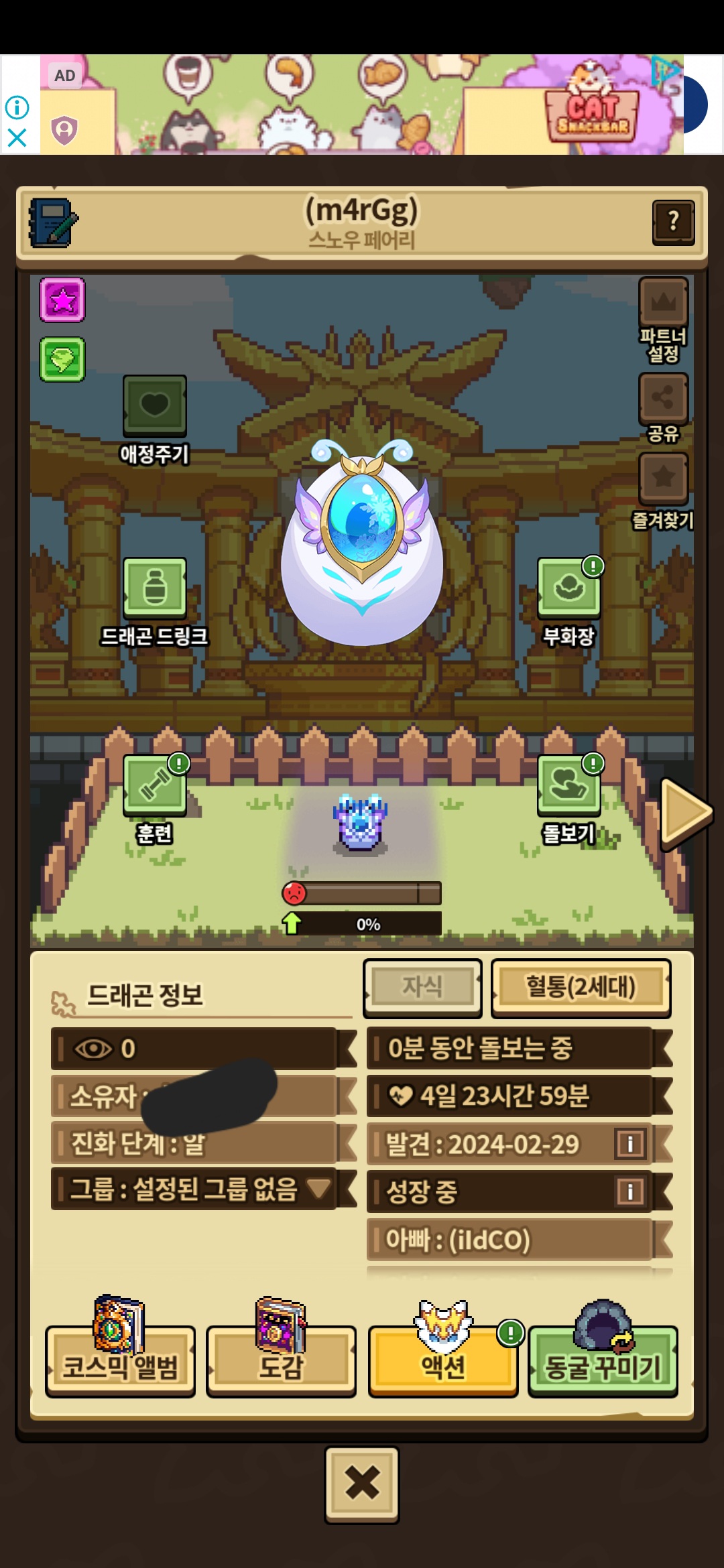Image resolution: width=724 pixels, height=1568 pixels.
Task: Show info for 발견 discovery date
Action: pos(629,1144)
